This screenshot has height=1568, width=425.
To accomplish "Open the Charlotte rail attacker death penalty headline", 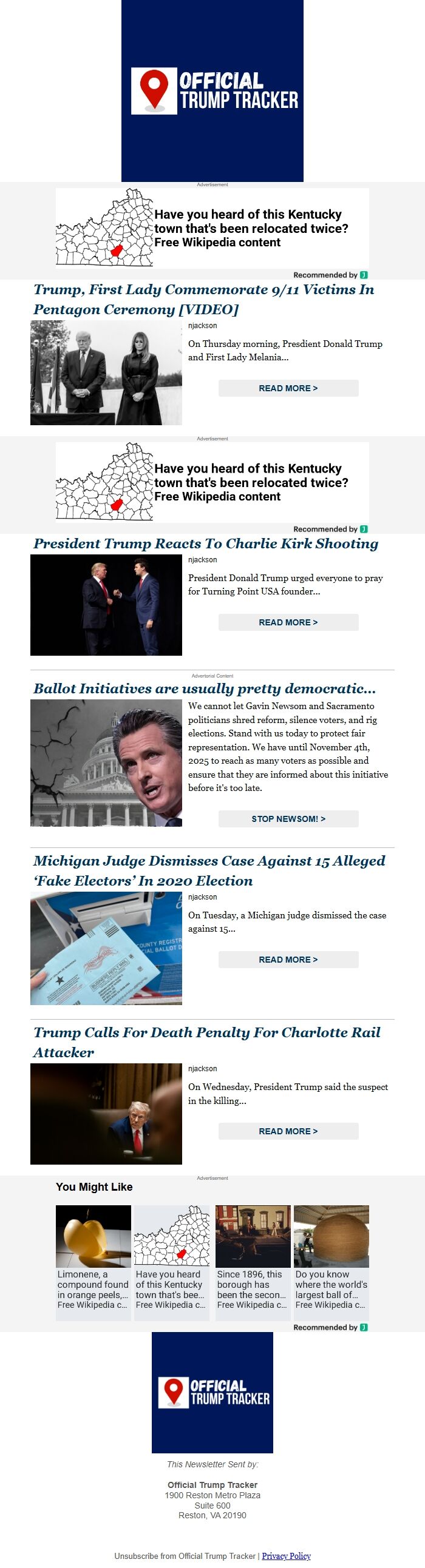I will (206, 1042).
